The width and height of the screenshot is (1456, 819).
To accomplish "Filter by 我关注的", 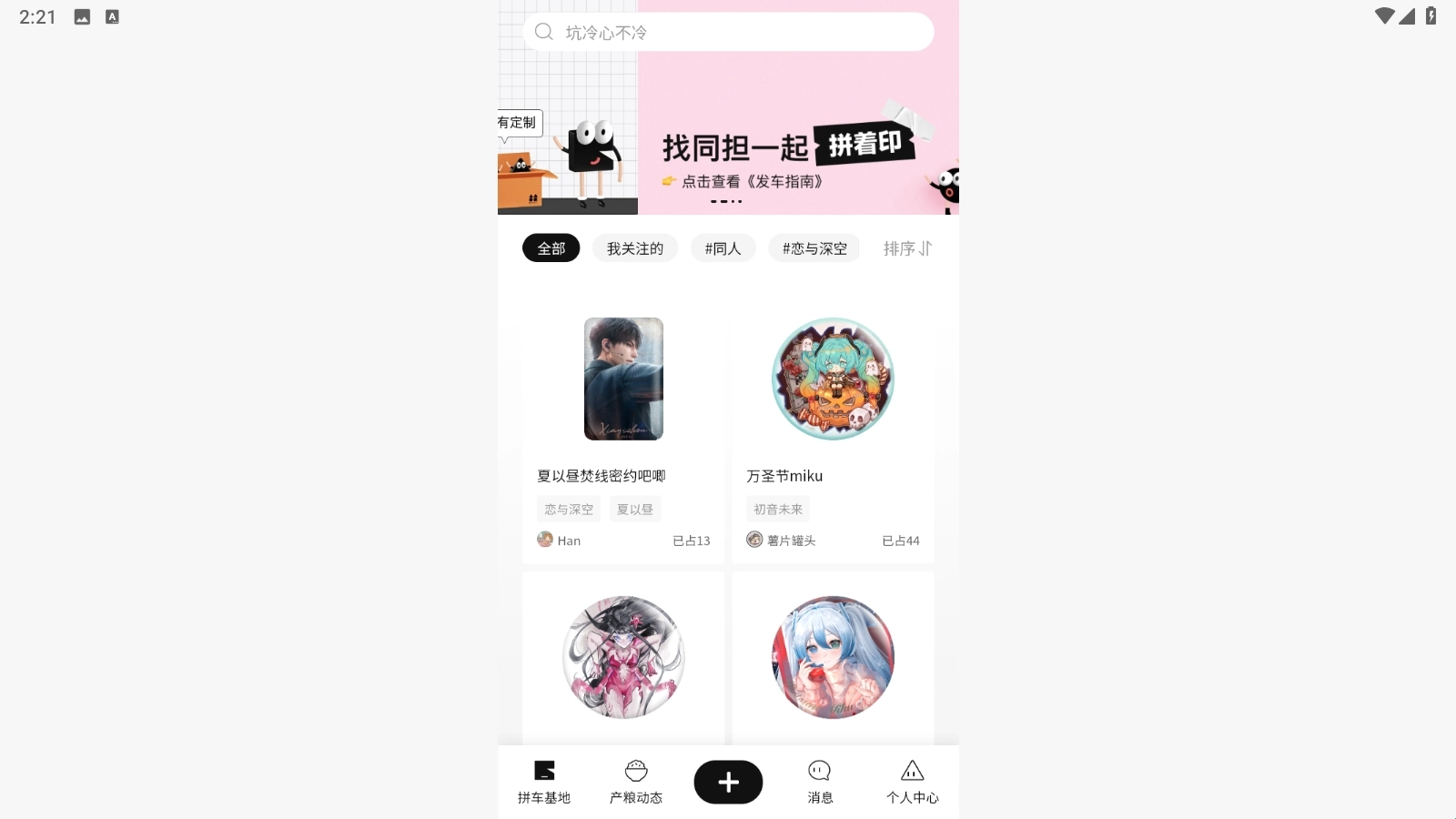I will tap(635, 248).
